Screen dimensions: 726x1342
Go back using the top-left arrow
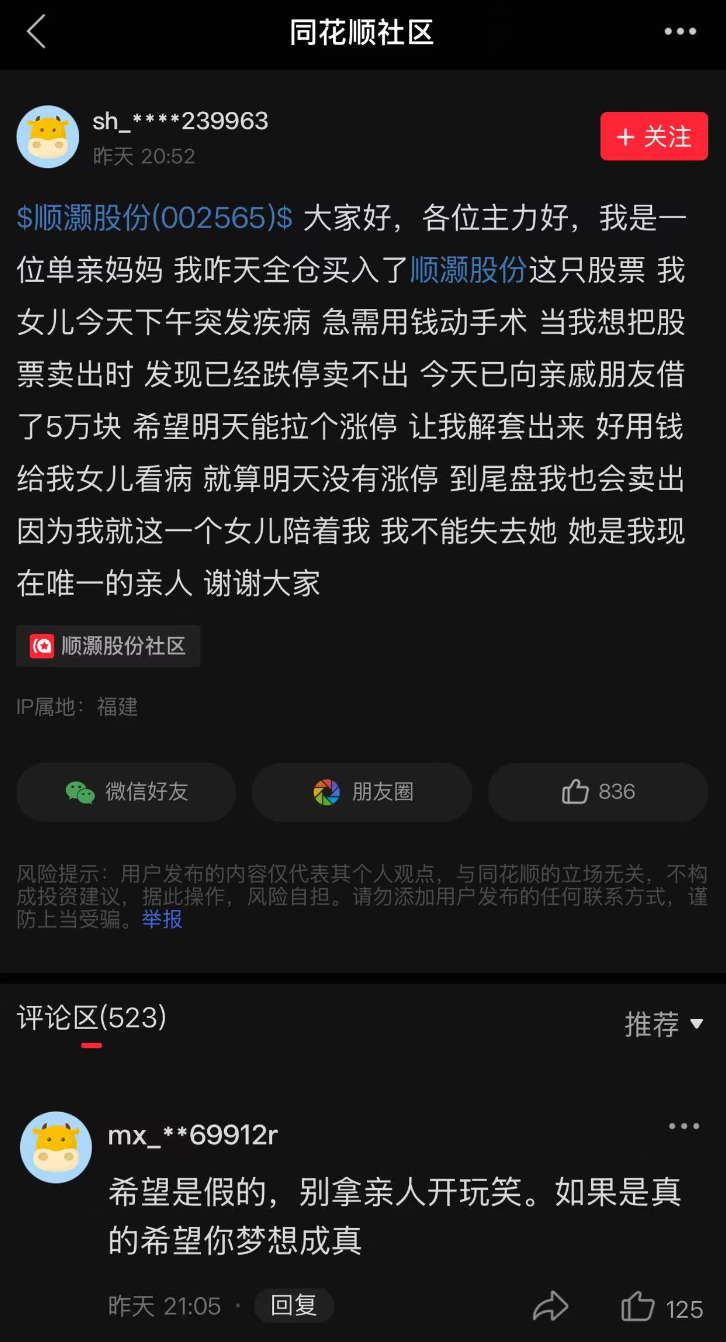pyautogui.click(x=37, y=32)
